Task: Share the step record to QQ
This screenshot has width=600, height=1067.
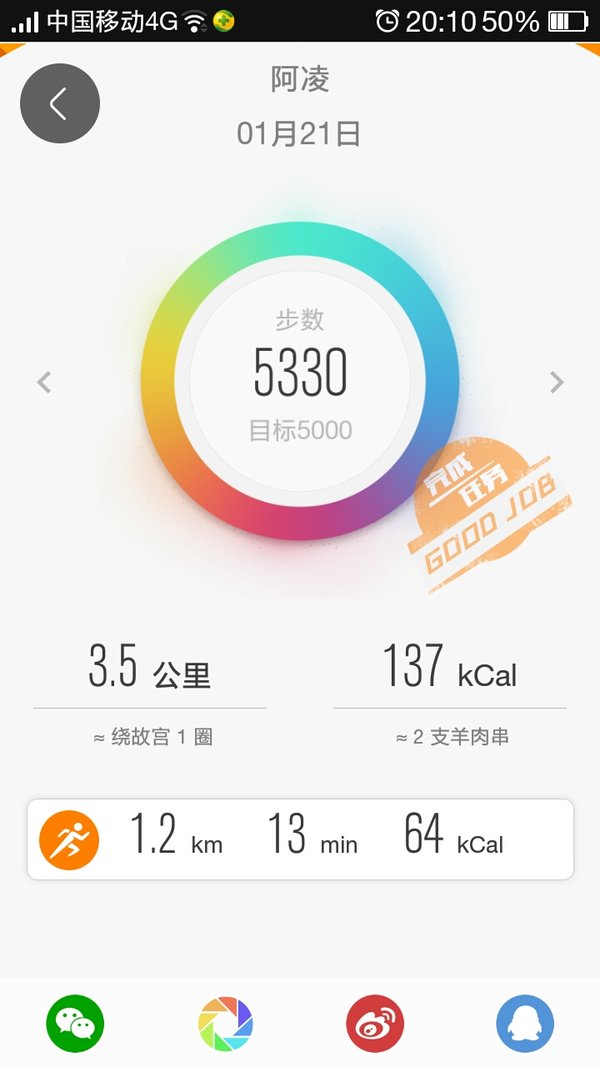Action: pos(525,1023)
